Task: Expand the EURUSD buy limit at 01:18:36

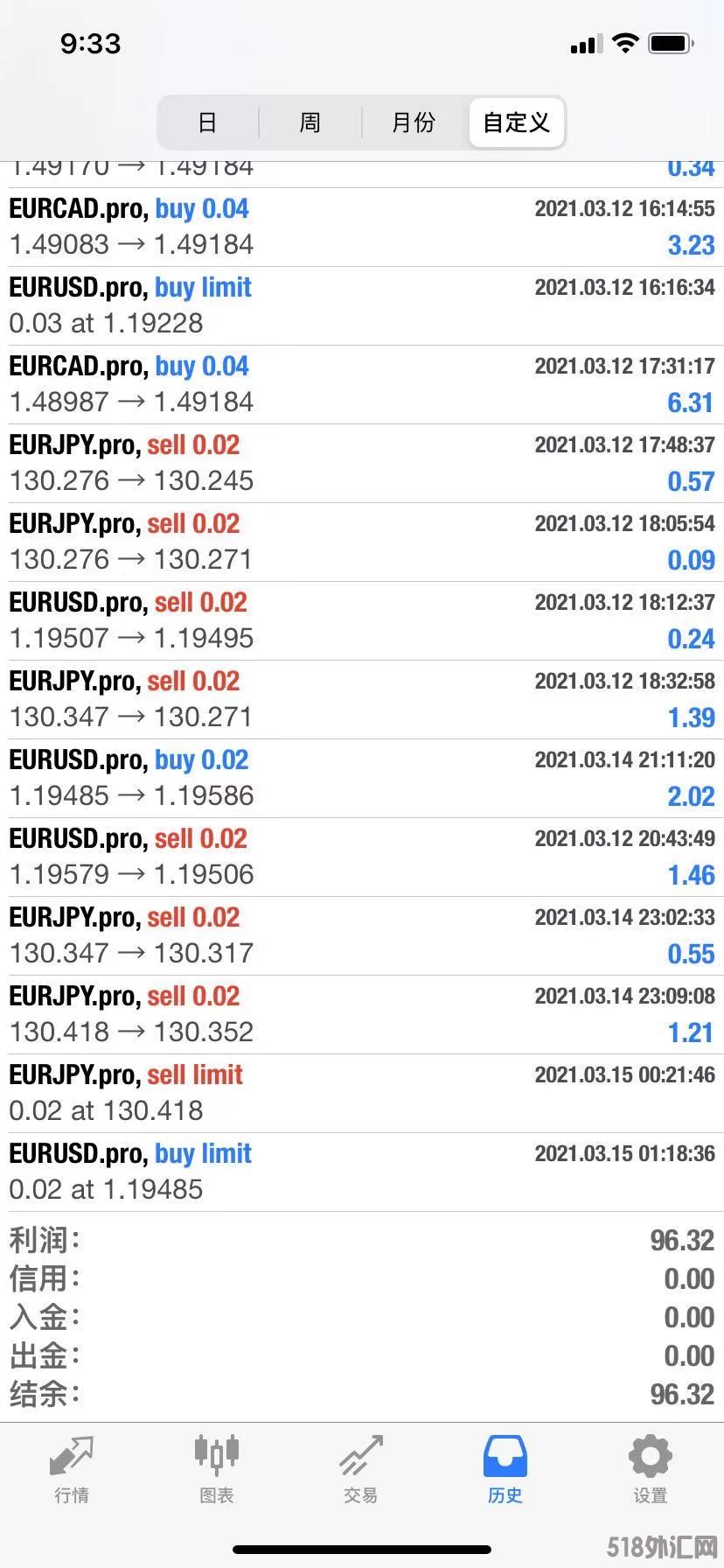Action: click(362, 1172)
